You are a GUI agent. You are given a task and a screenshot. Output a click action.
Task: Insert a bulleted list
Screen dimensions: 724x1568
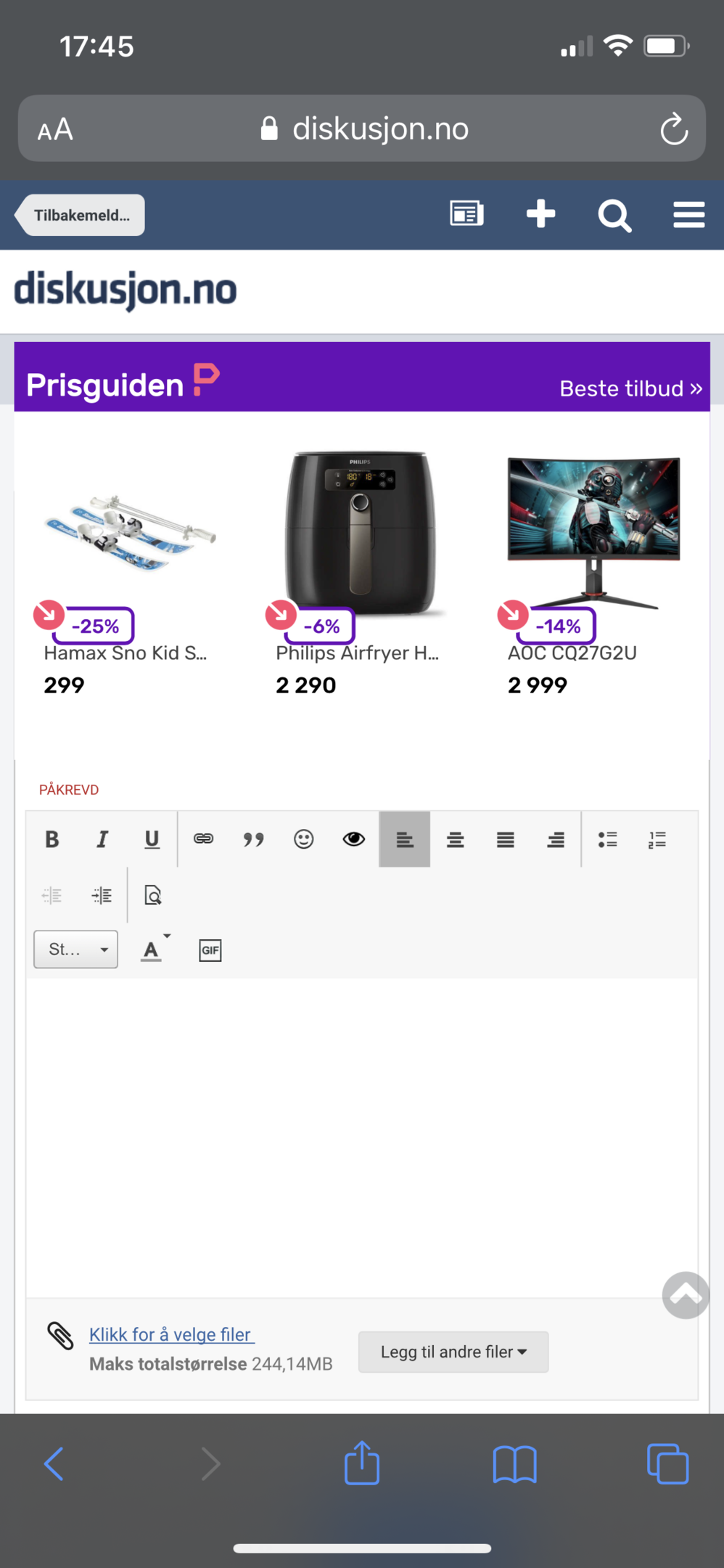607,839
